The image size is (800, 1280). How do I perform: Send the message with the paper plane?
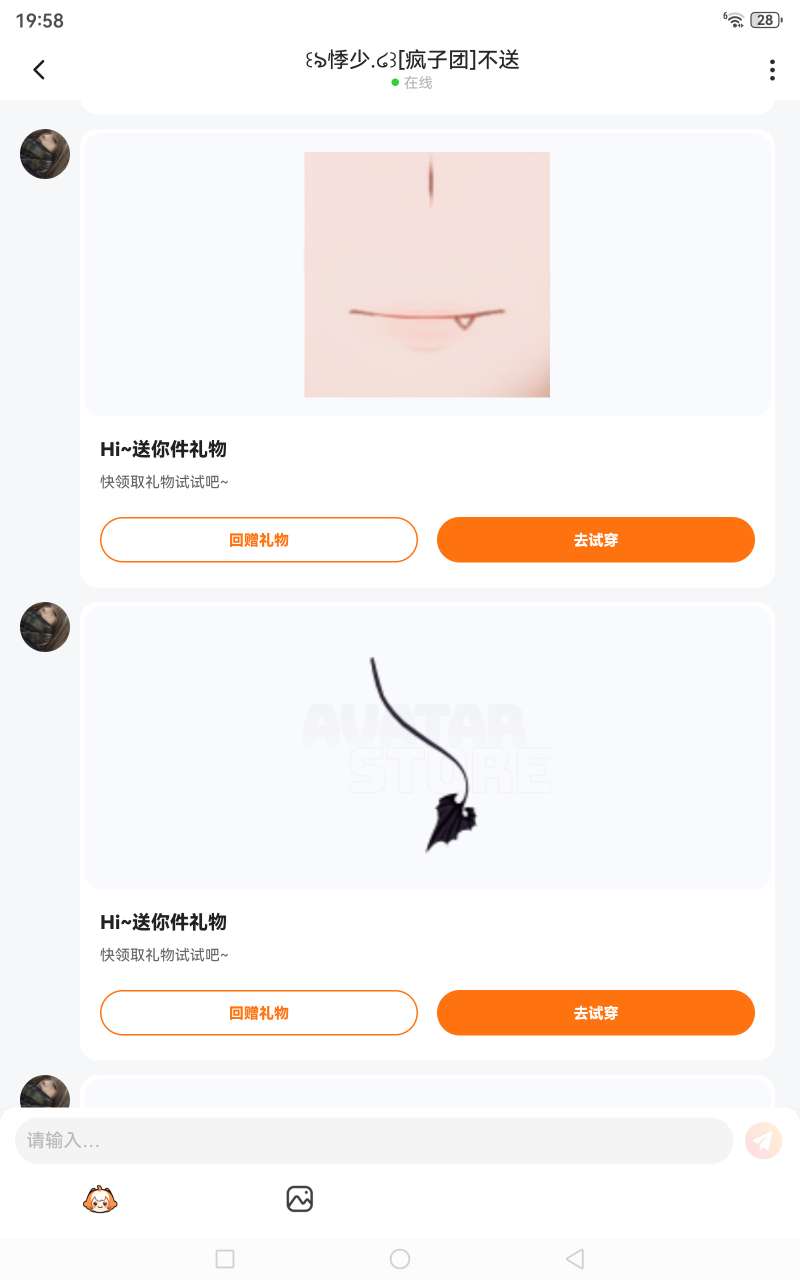tap(764, 1140)
